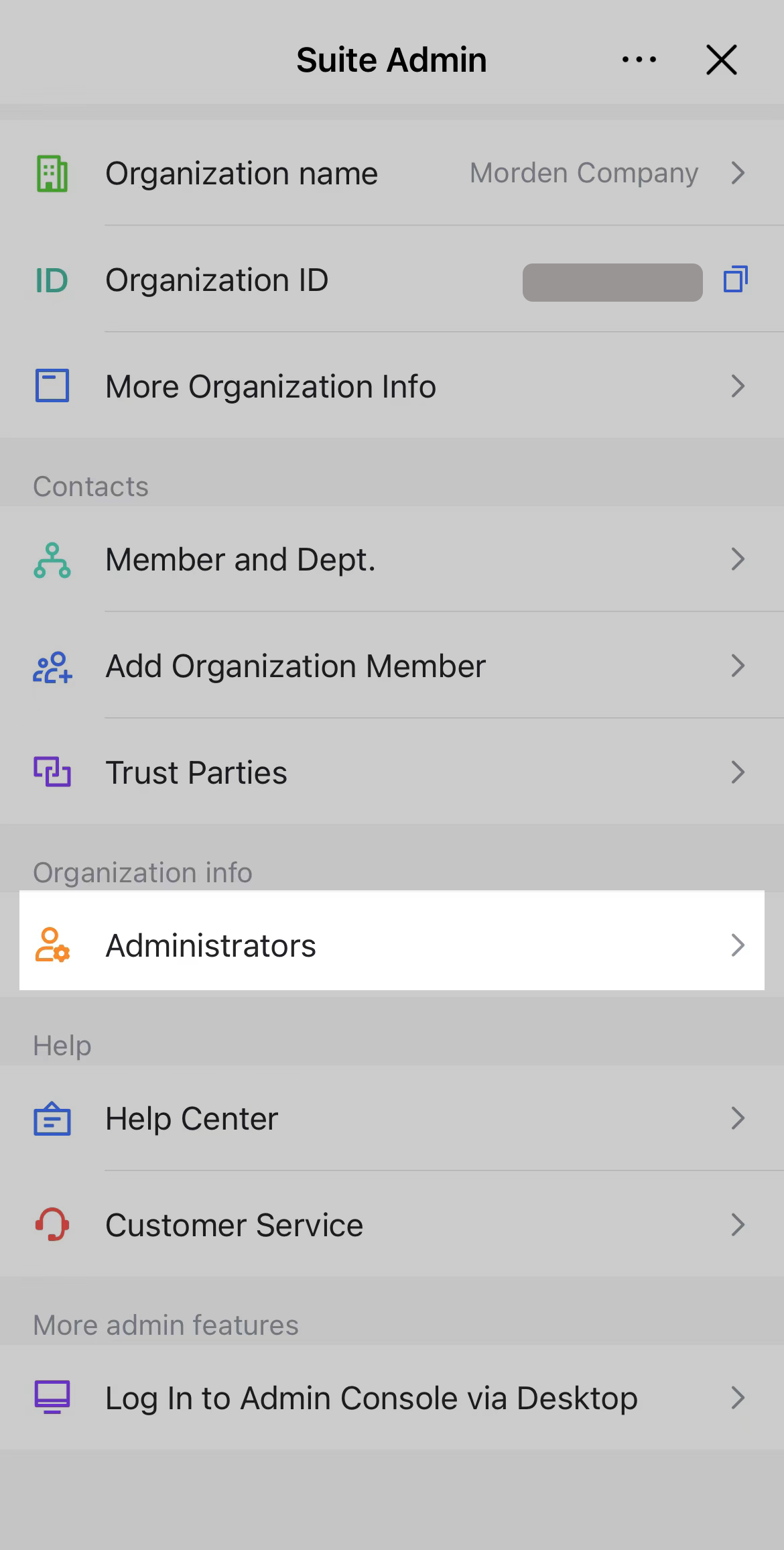The width and height of the screenshot is (784, 1550).
Task: Click the purple linked squares Trust Parties icon
Action: (52, 772)
